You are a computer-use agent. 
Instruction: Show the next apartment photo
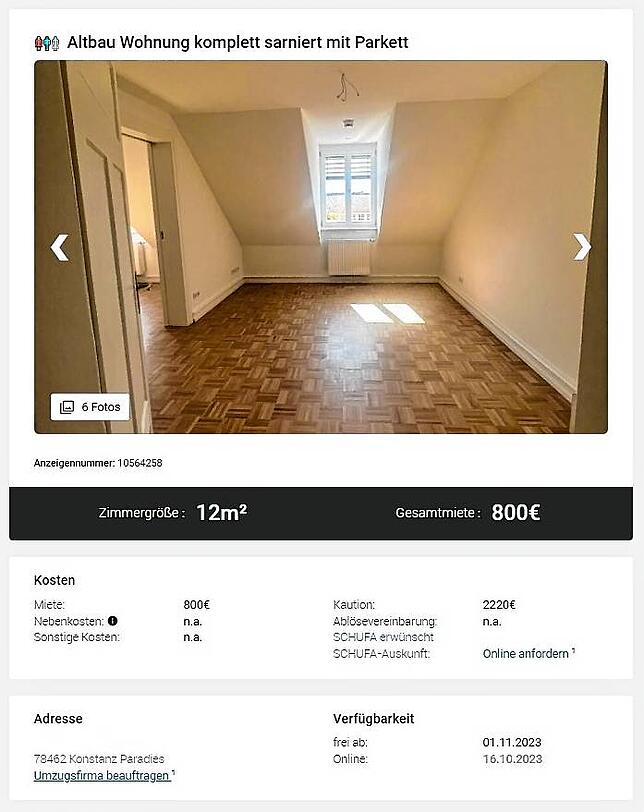coord(582,247)
